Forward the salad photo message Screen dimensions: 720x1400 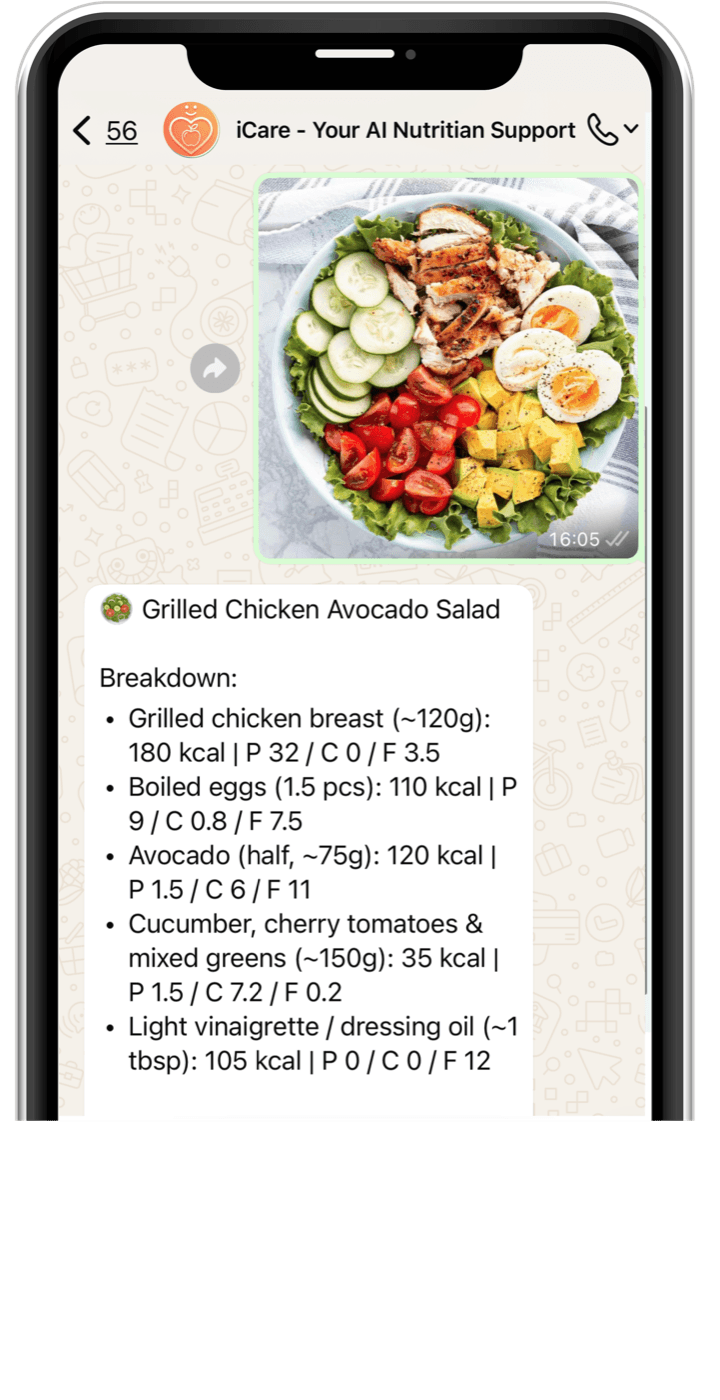(215, 369)
